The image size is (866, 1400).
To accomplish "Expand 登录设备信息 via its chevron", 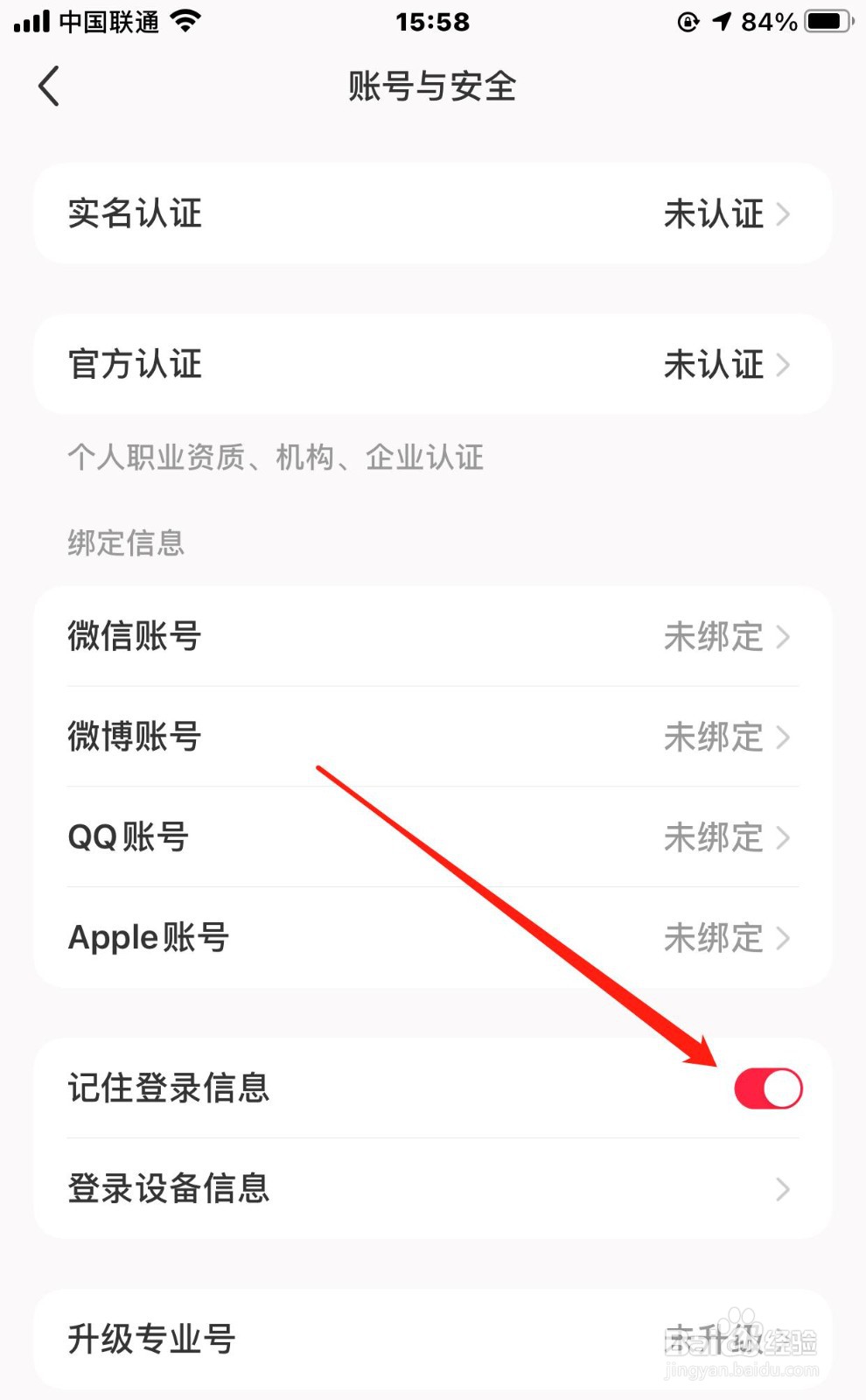I will 781,1188.
